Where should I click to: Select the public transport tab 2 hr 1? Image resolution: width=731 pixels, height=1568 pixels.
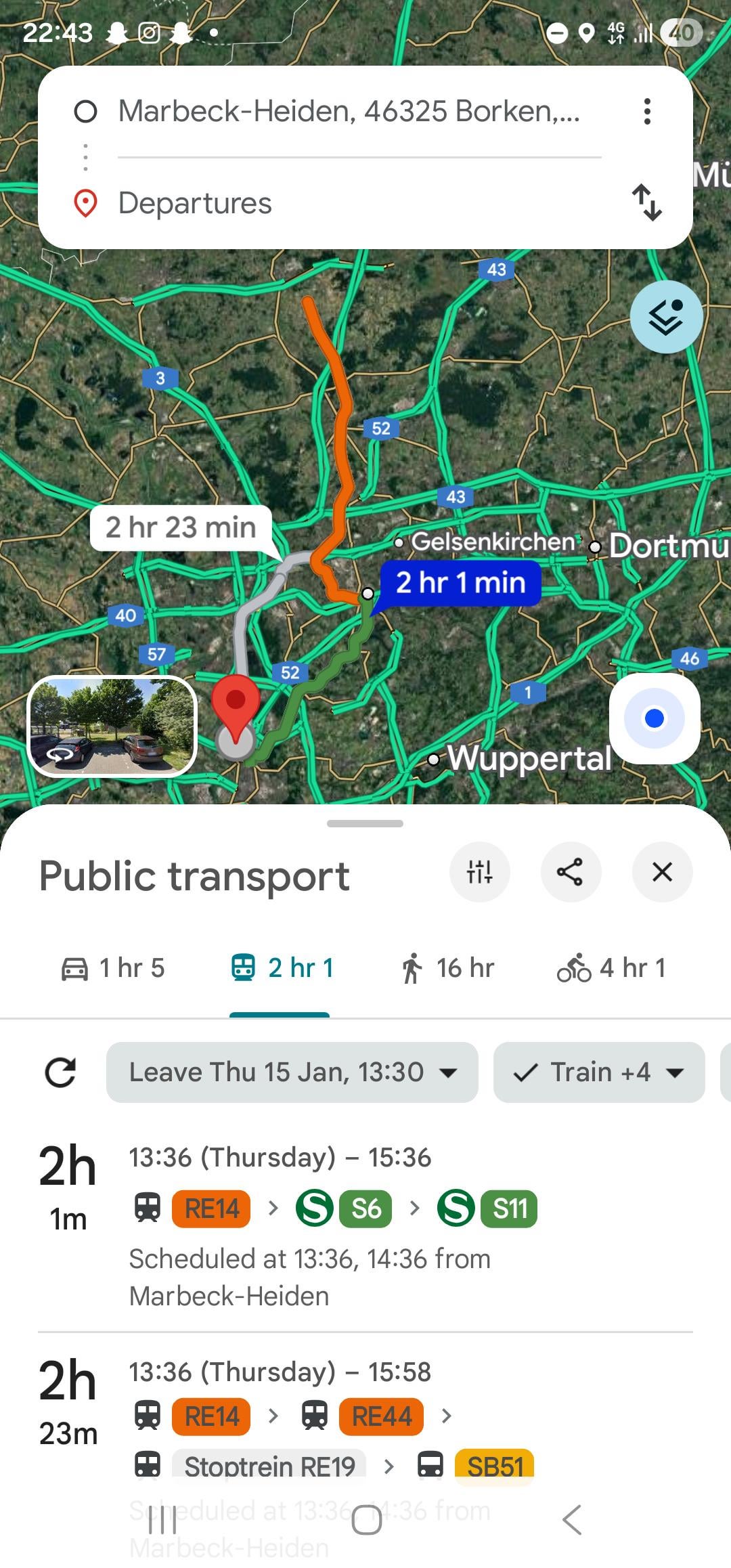pos(282,968)
